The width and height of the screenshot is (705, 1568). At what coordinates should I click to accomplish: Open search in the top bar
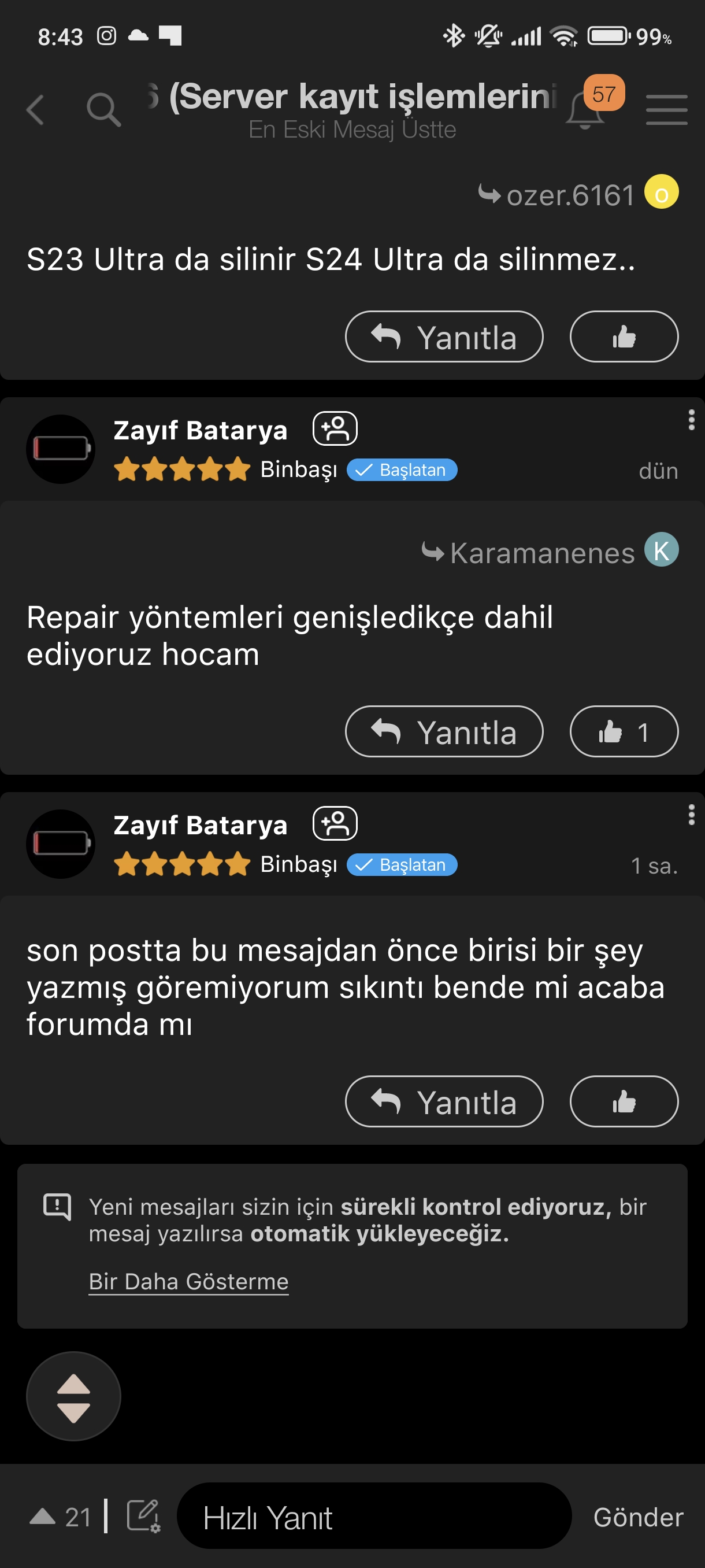[103, 110]
